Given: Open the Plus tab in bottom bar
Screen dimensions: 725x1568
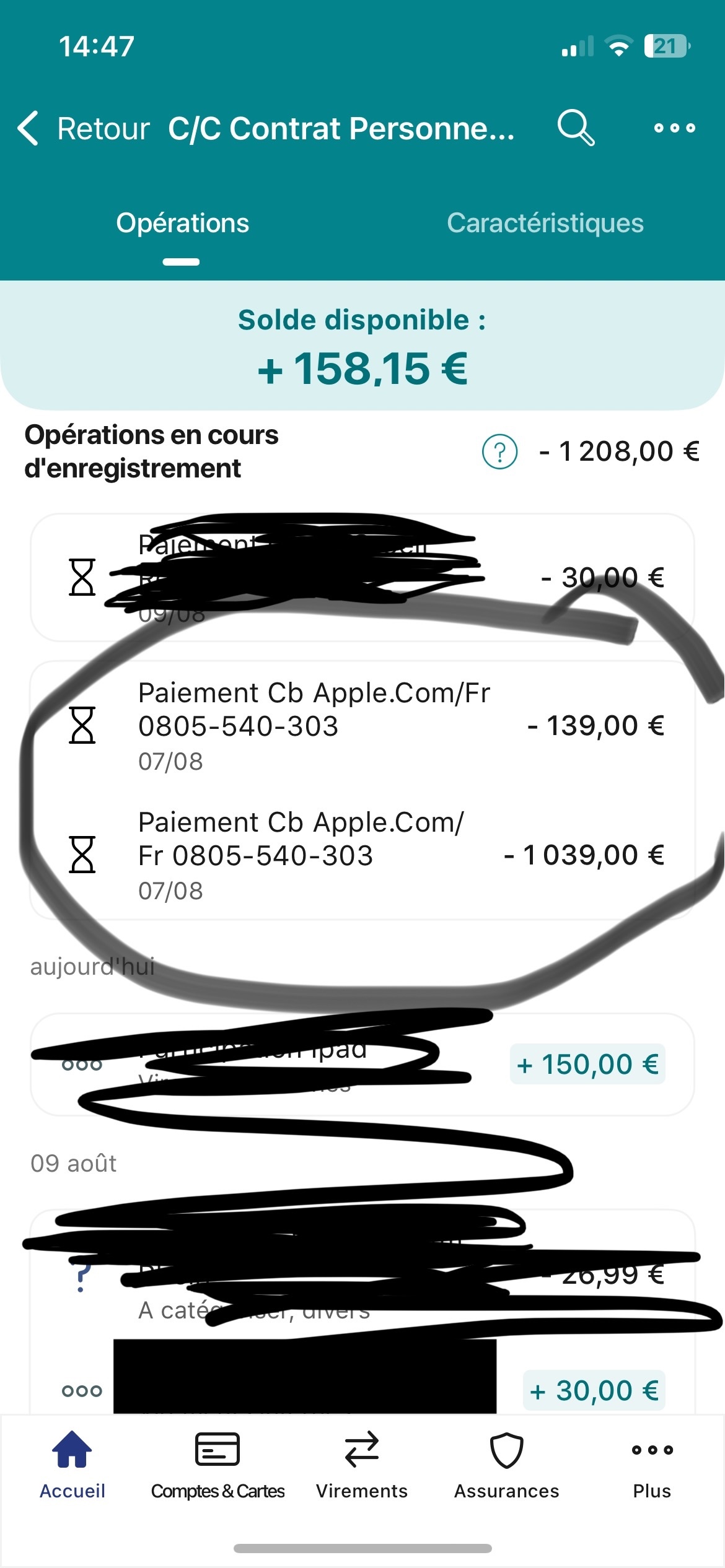Looking at the screenshot, I should (652, 1465).
